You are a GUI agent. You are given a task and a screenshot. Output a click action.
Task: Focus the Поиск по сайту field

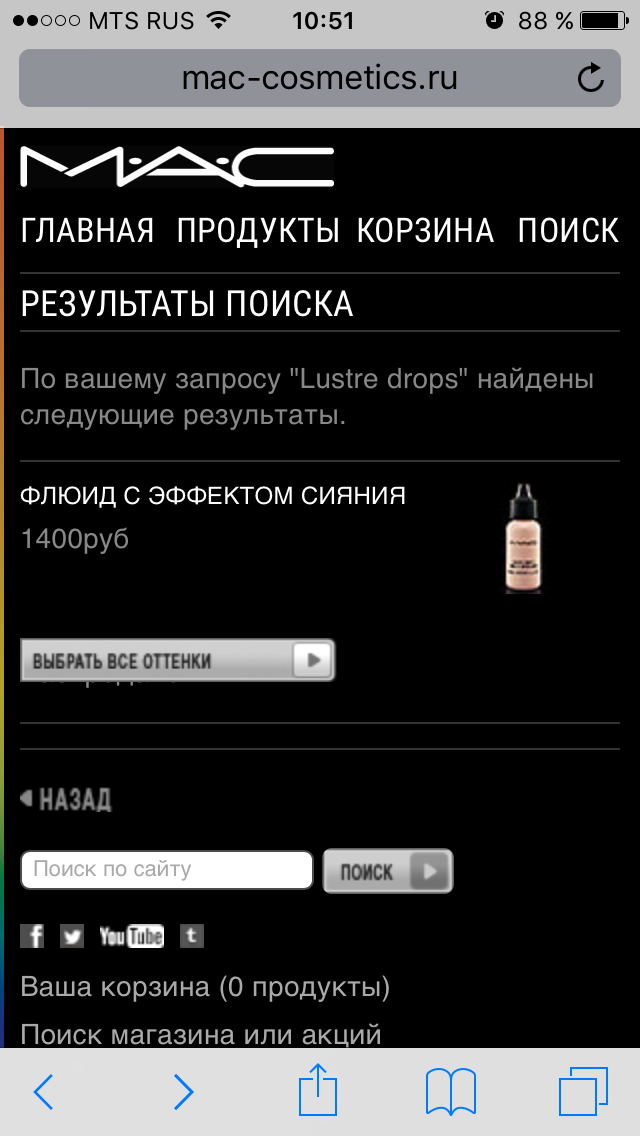click(167, 869)
